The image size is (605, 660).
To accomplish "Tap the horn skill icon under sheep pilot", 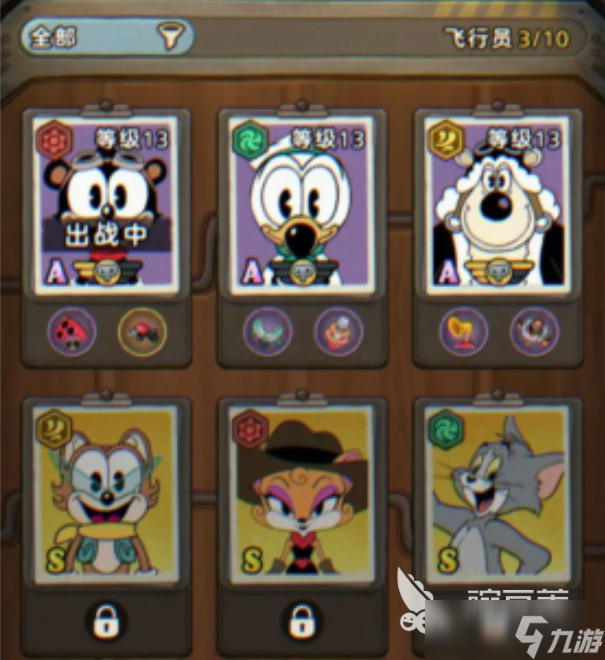I will click(464, 332).
